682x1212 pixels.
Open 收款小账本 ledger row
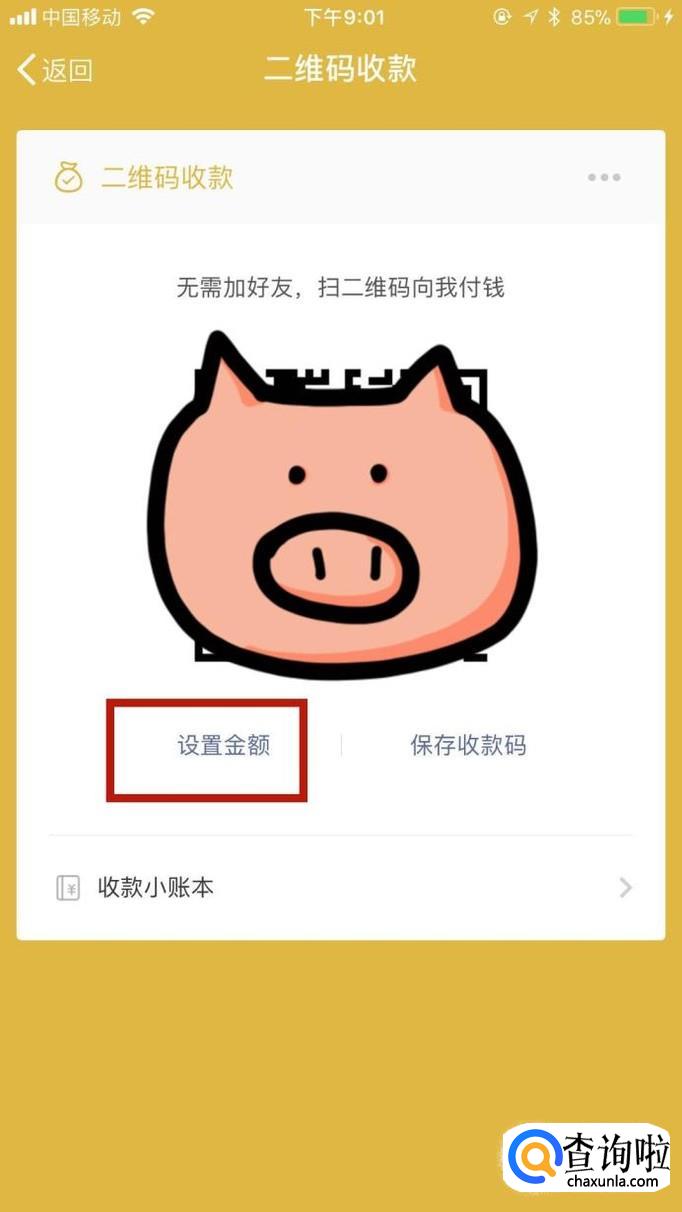pyautogui.click(x=340, y=887)
